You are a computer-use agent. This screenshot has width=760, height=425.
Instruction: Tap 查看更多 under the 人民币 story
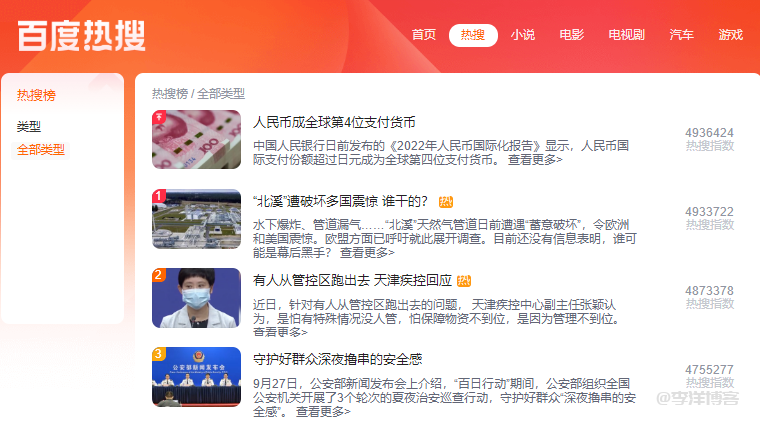[535, 159]
